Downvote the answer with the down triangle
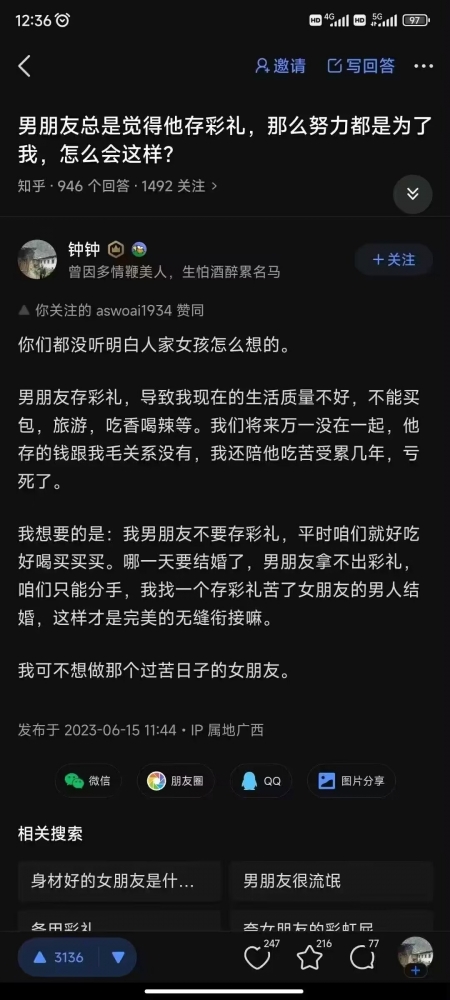This screenshot has width=450, height=1000. pos(118,957)
